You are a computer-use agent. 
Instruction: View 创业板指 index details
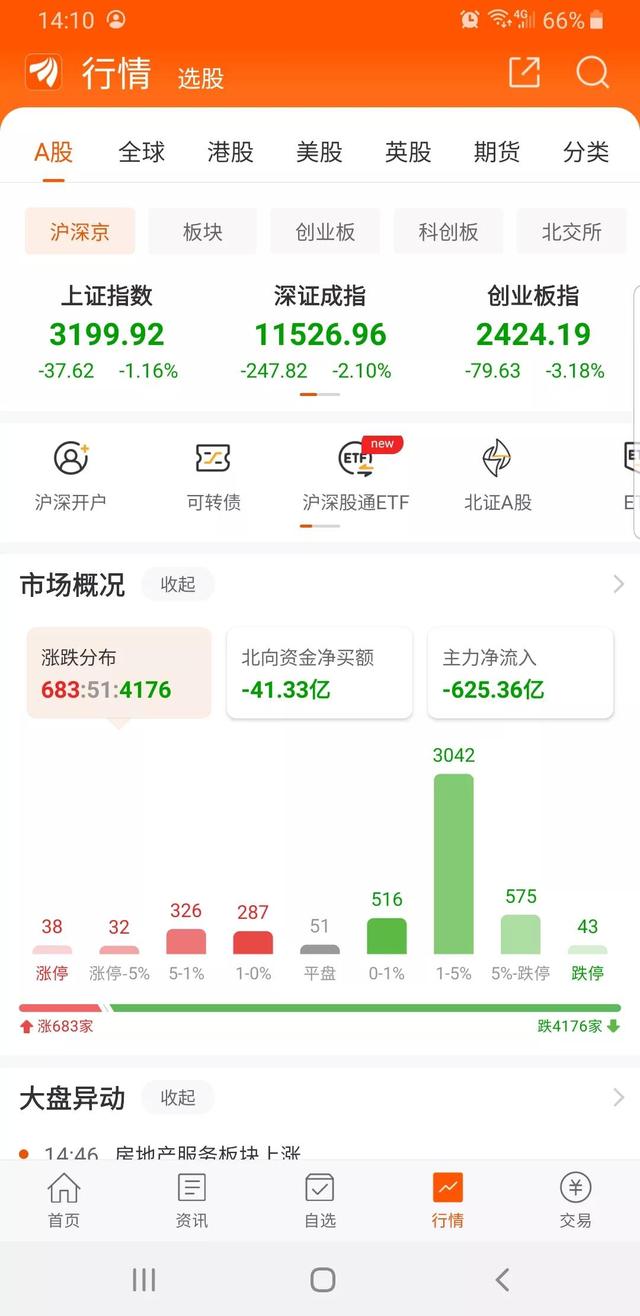click(x=533, y=333)
